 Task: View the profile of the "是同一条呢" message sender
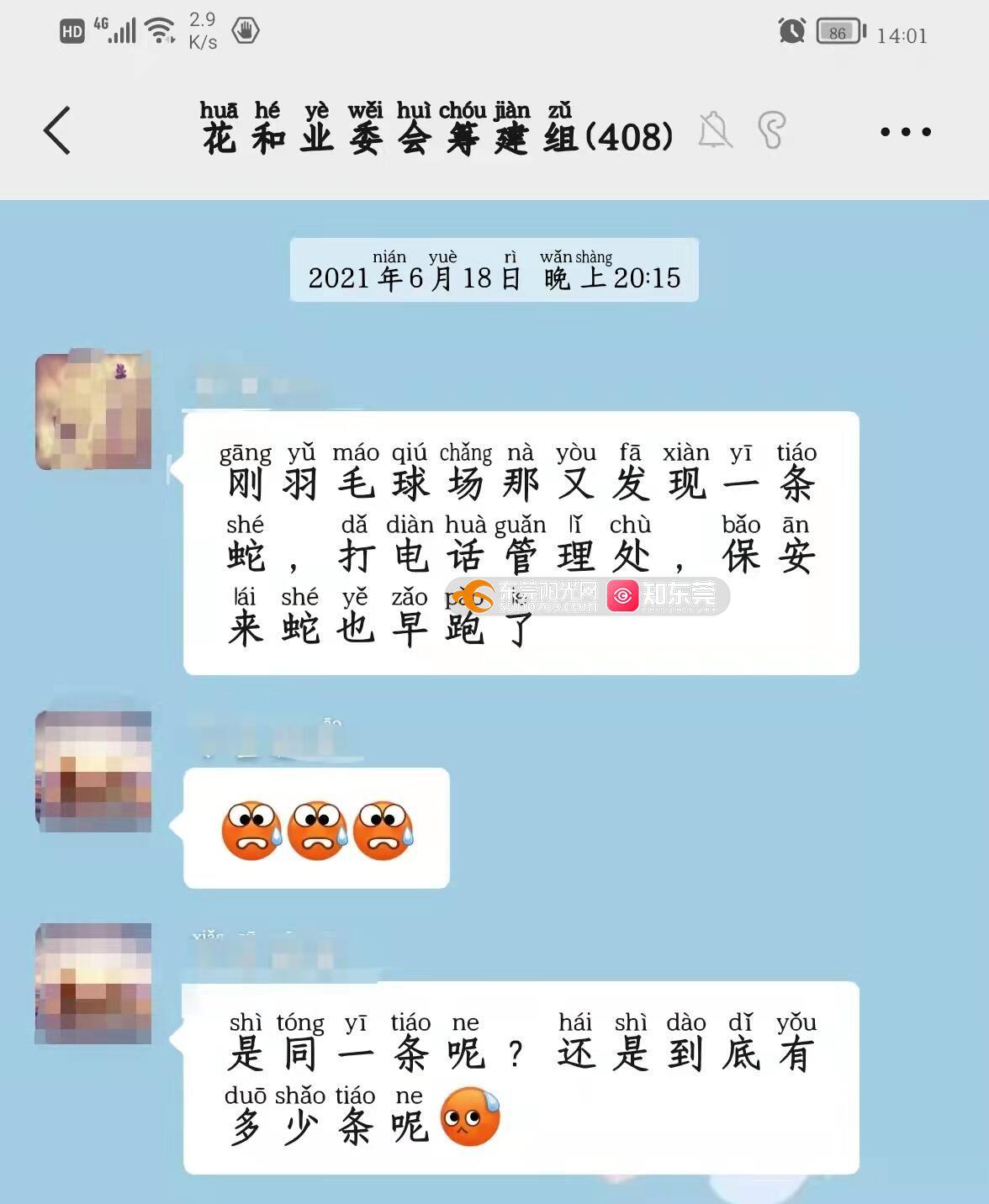(x=93, y=984)
